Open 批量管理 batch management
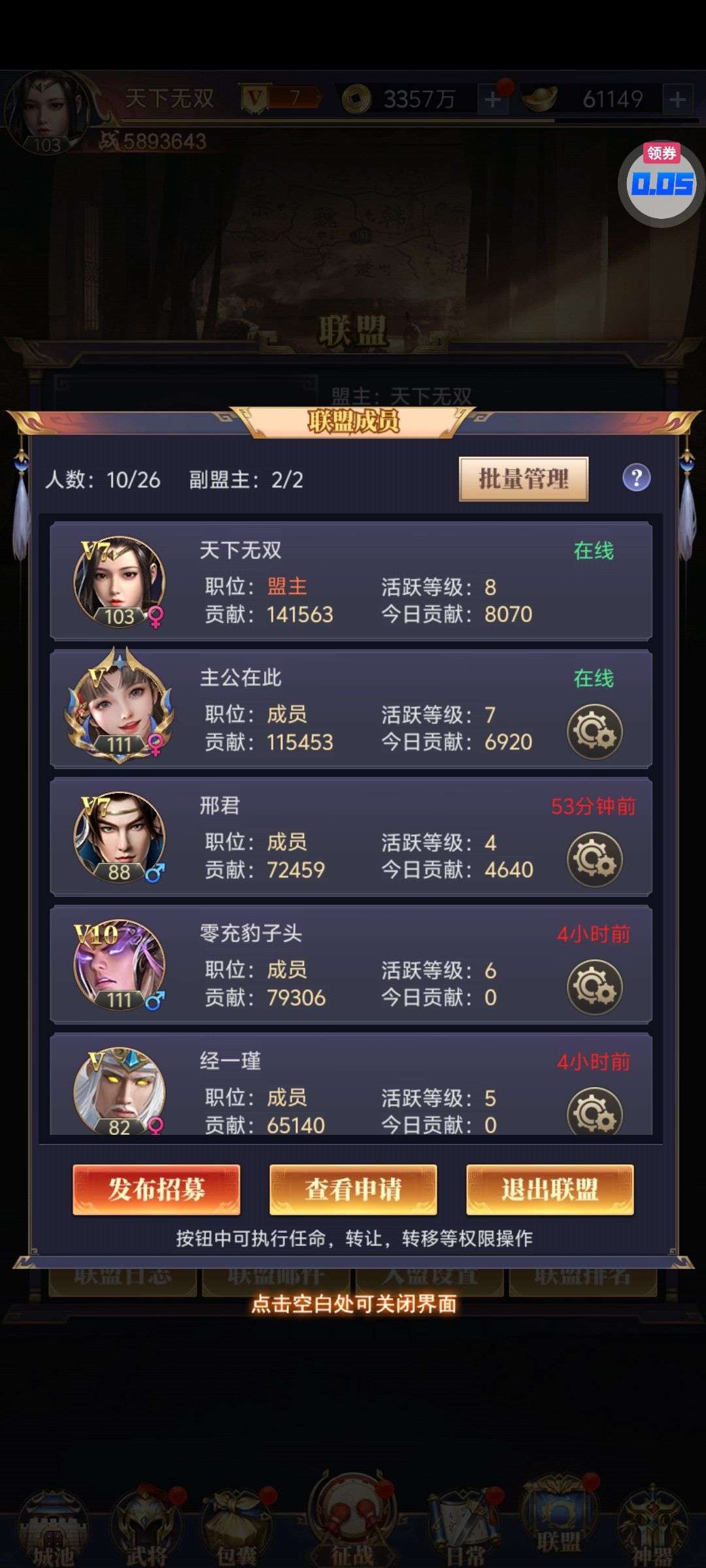706x1568 pixels. (524, 479)
